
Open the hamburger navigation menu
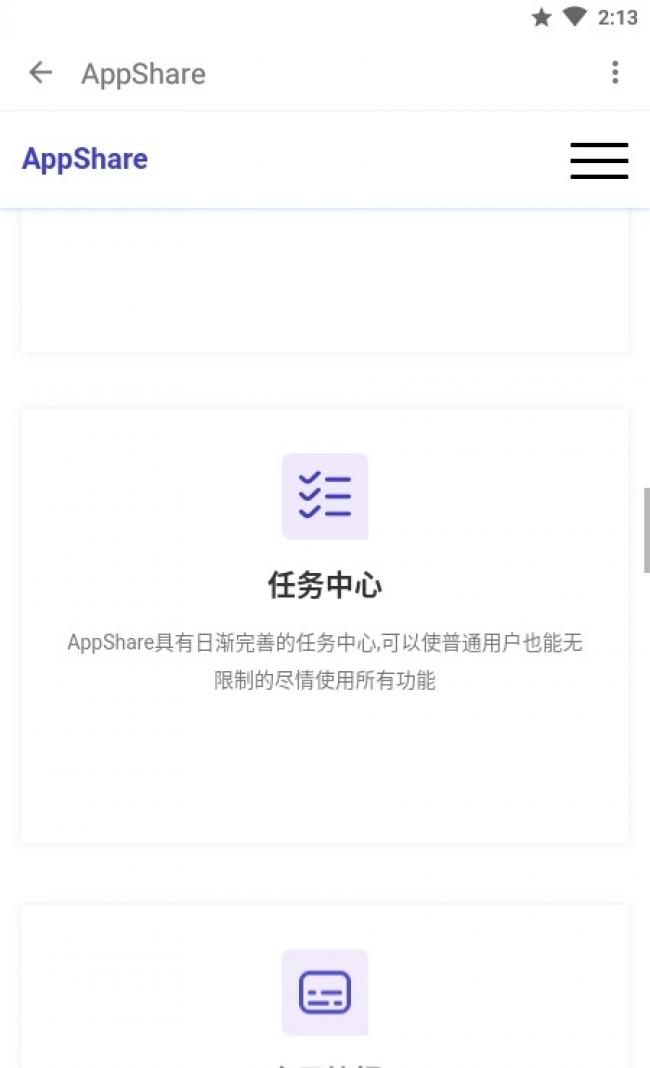coord(599,160)
